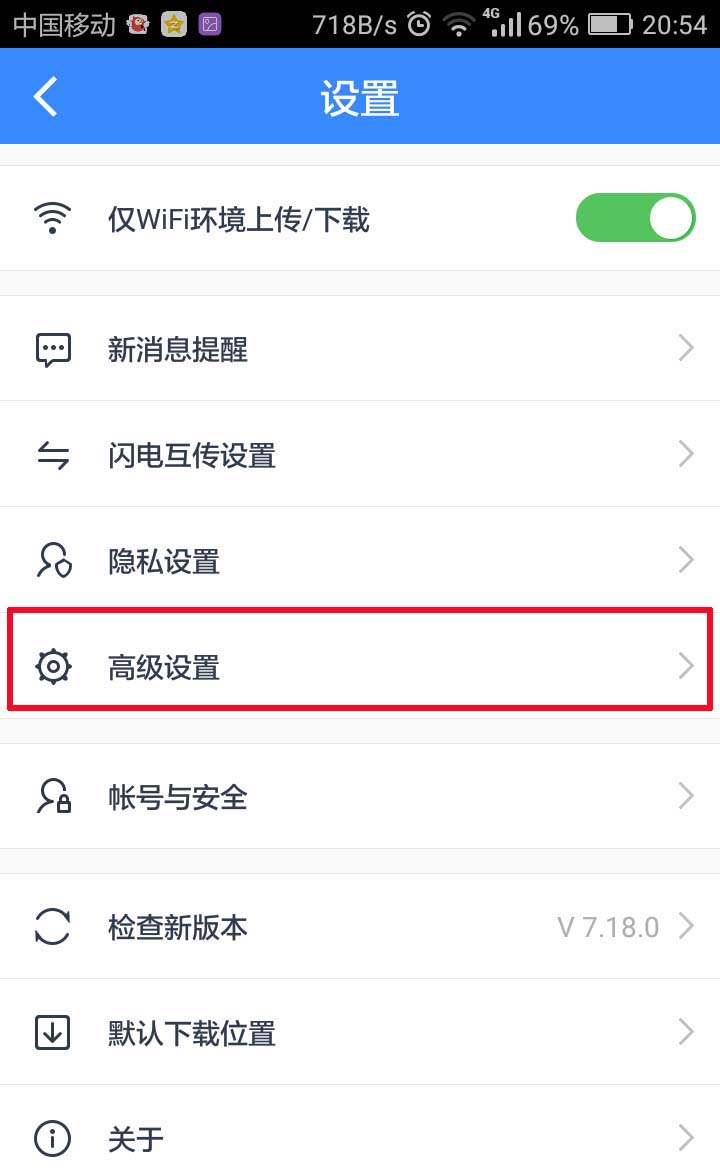Click the download icon for 默认下载位置

point(51,1032)
